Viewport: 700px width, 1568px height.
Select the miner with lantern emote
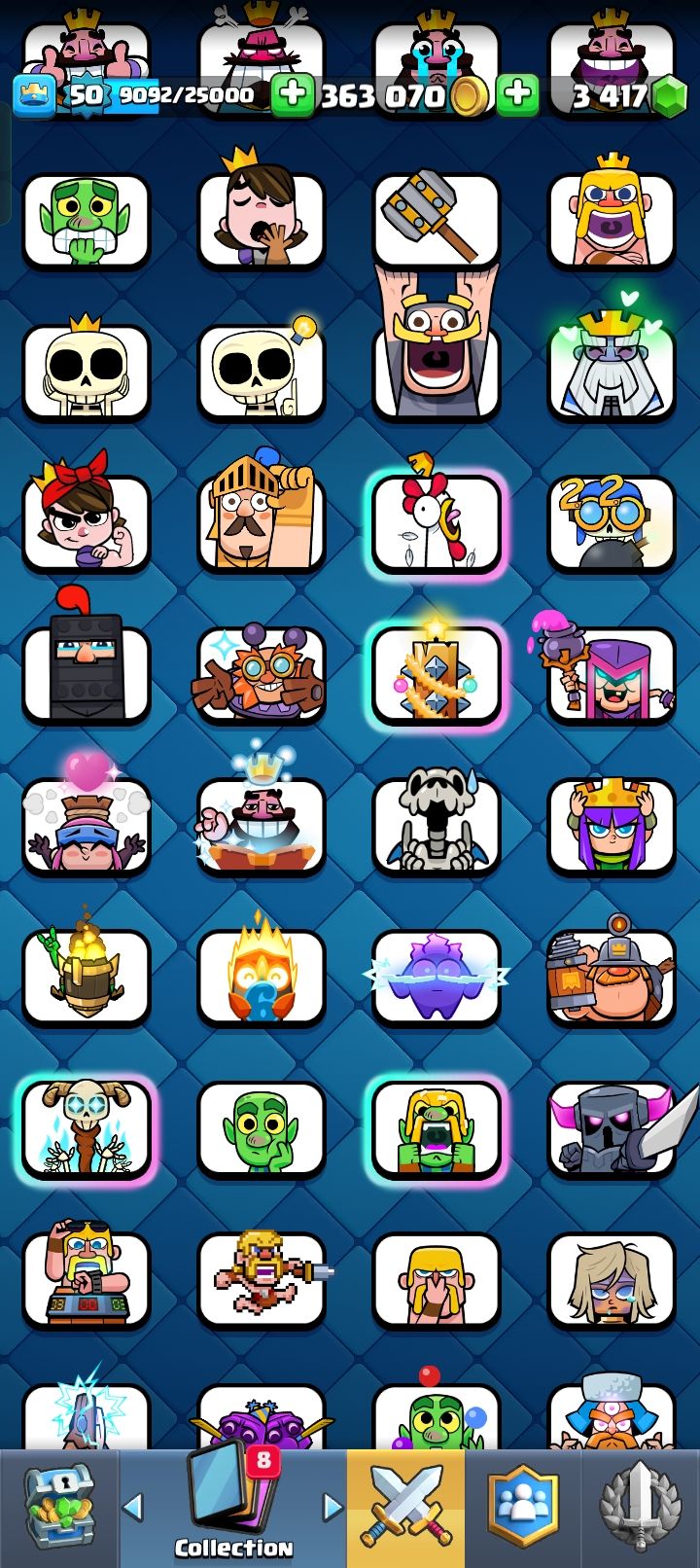click(x=611, y=977)
